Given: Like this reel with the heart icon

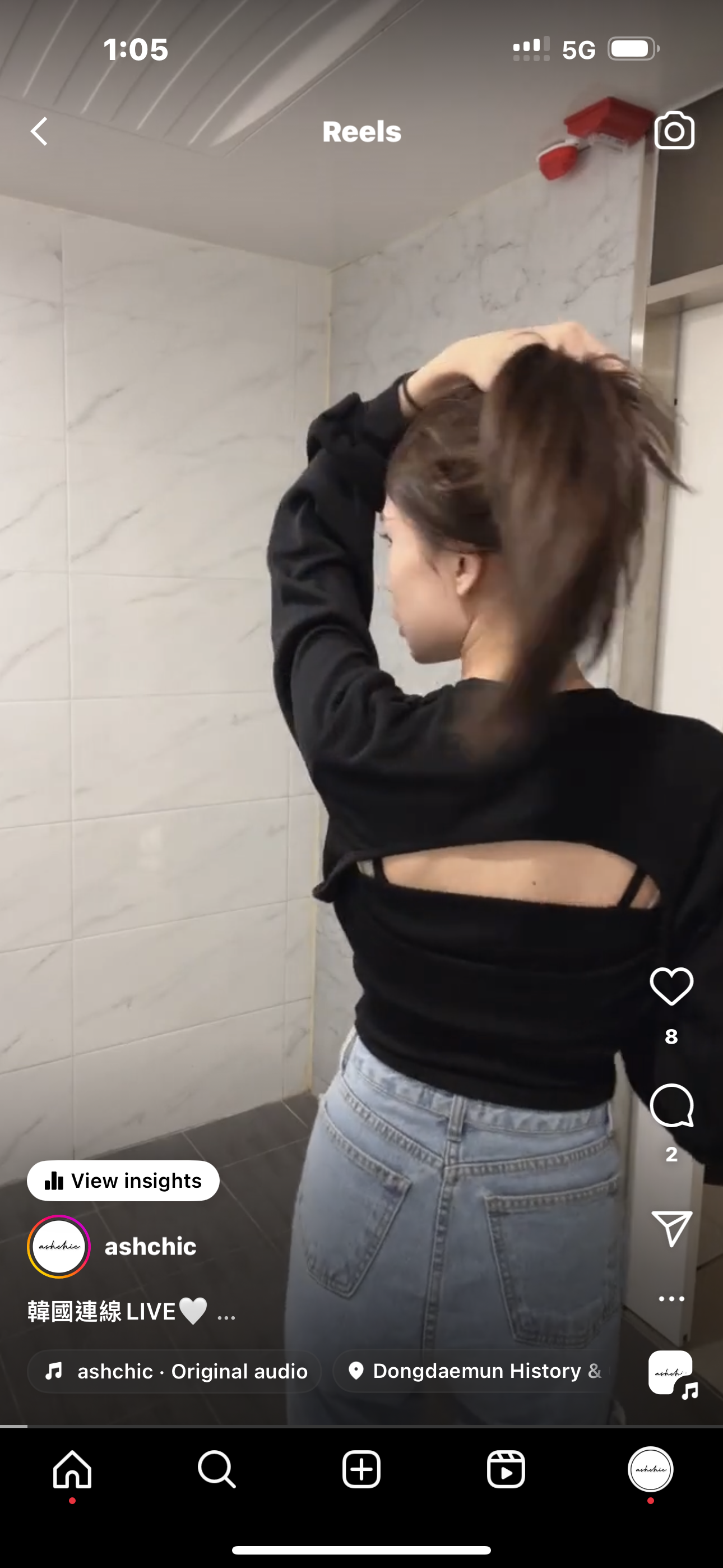Looking at the screenshot, I should point(671,986).
